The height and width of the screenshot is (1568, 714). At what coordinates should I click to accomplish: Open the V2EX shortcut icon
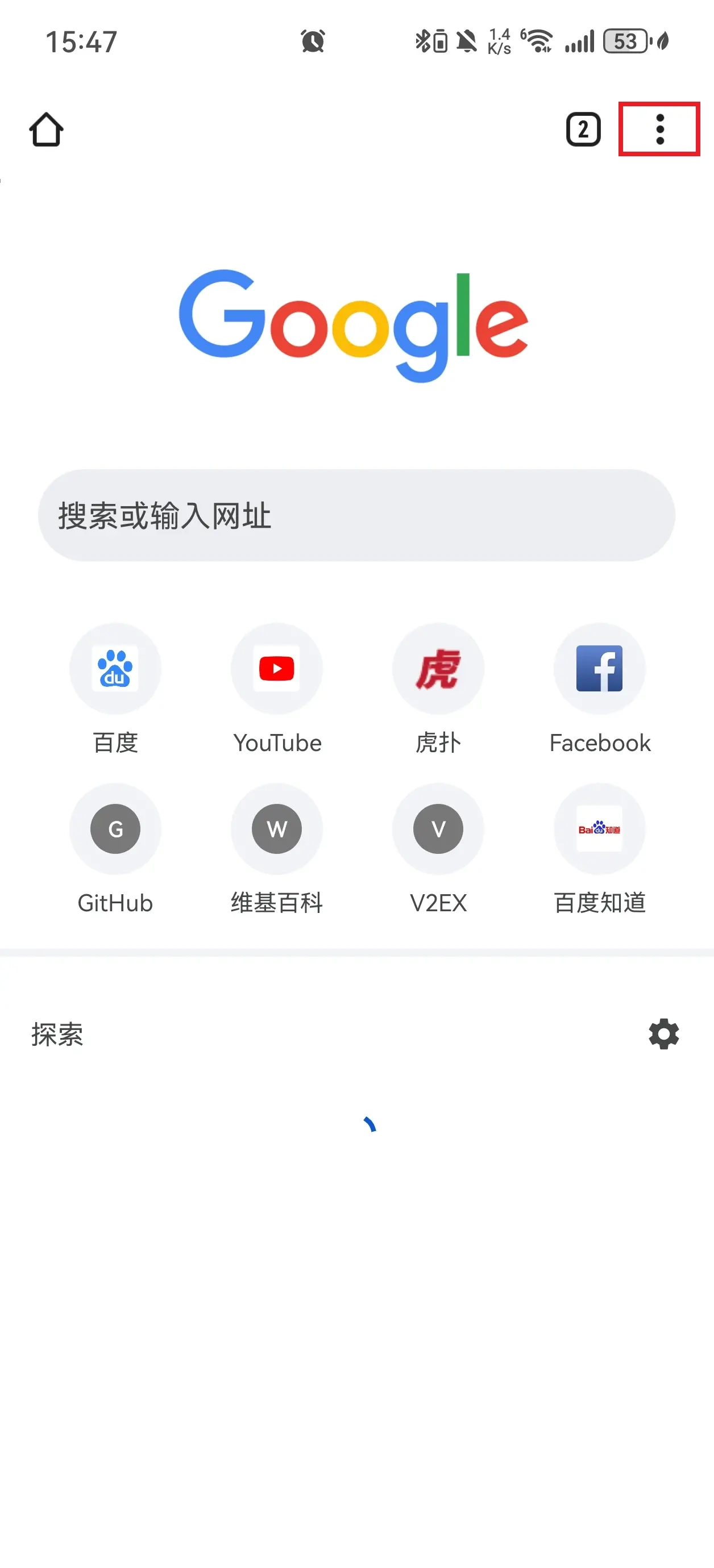pyautogui.click(x=438, y=829)
